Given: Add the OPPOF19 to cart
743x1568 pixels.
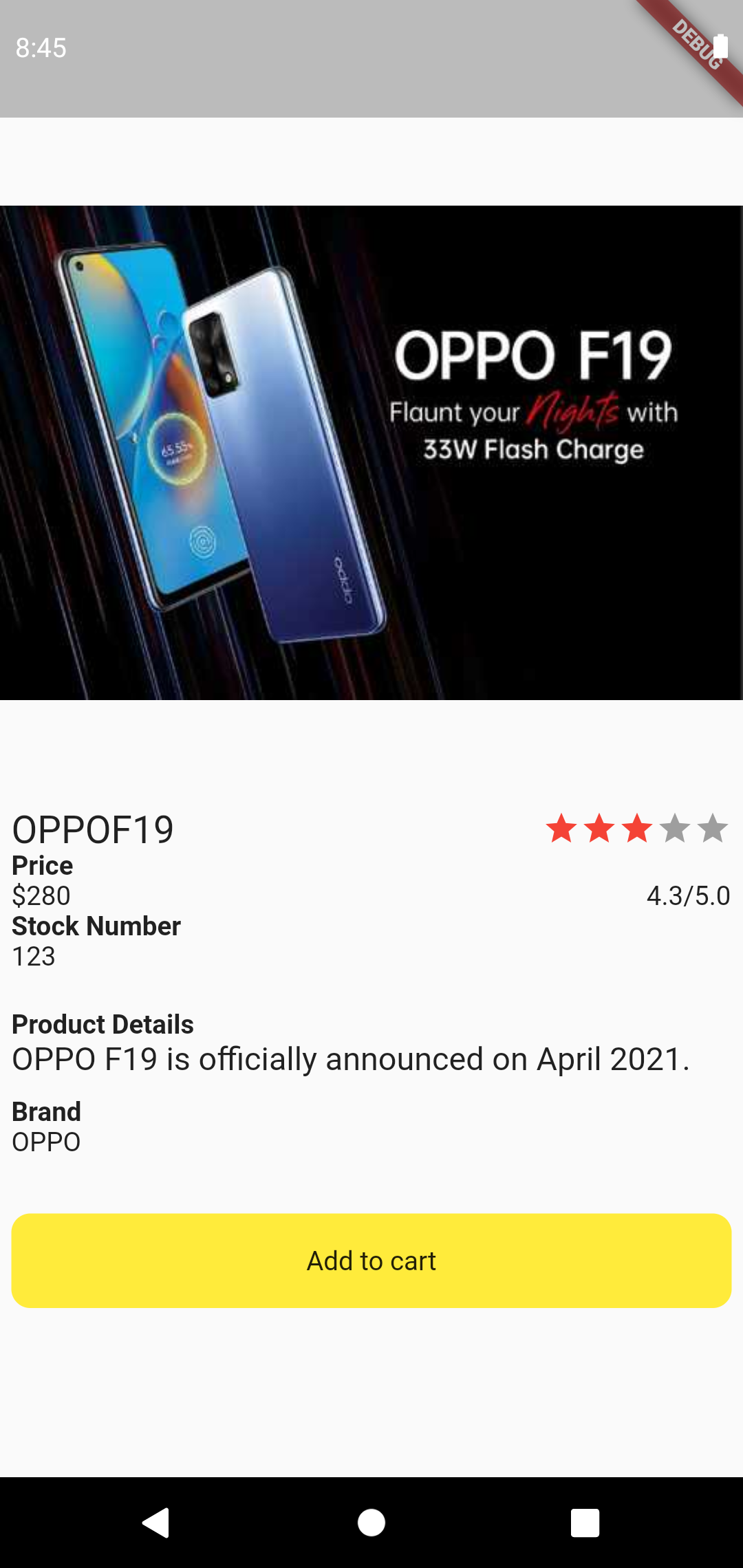Looking at the screenshot, I should point(371,1260).
